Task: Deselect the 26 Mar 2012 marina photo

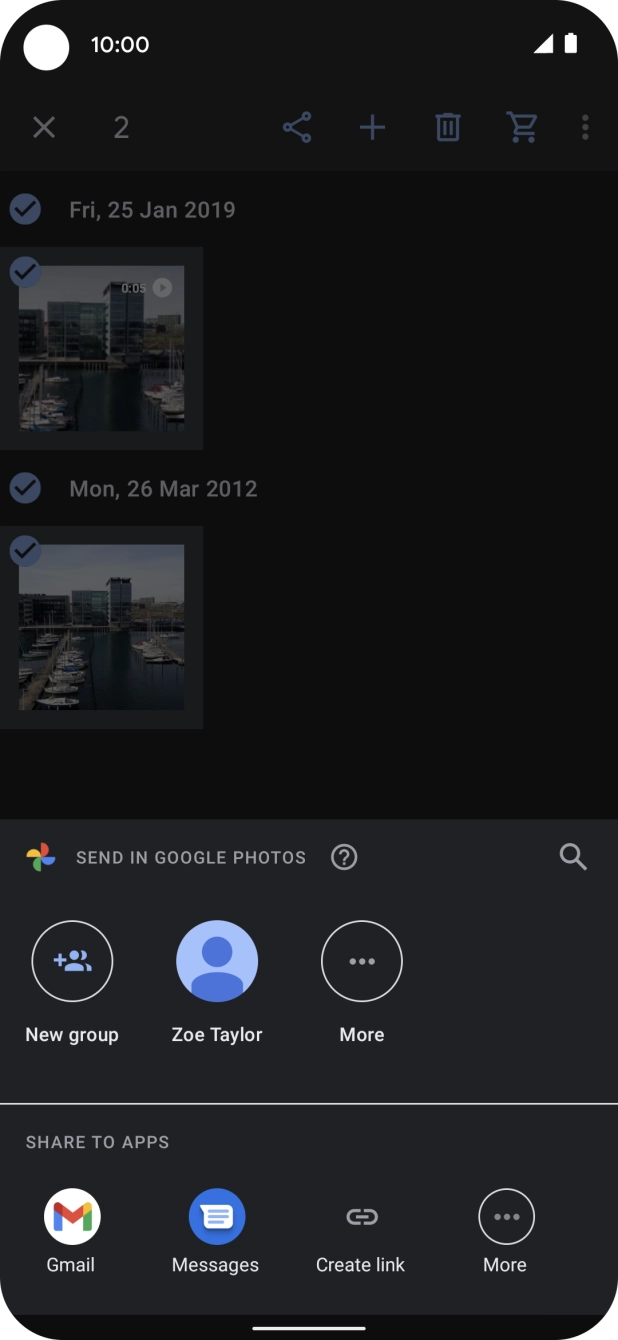Action: click(x=101, y=627)
